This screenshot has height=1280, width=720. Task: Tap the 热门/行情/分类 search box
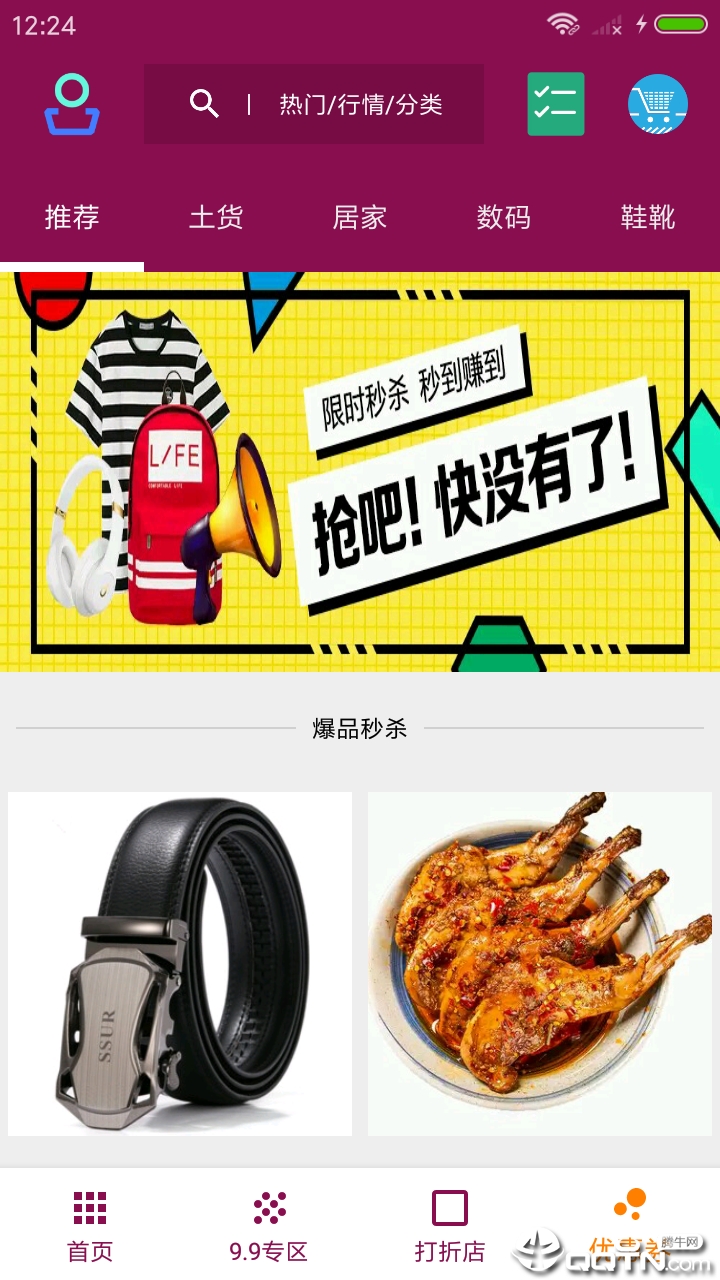pyautogui.click(x=314, y=104)
